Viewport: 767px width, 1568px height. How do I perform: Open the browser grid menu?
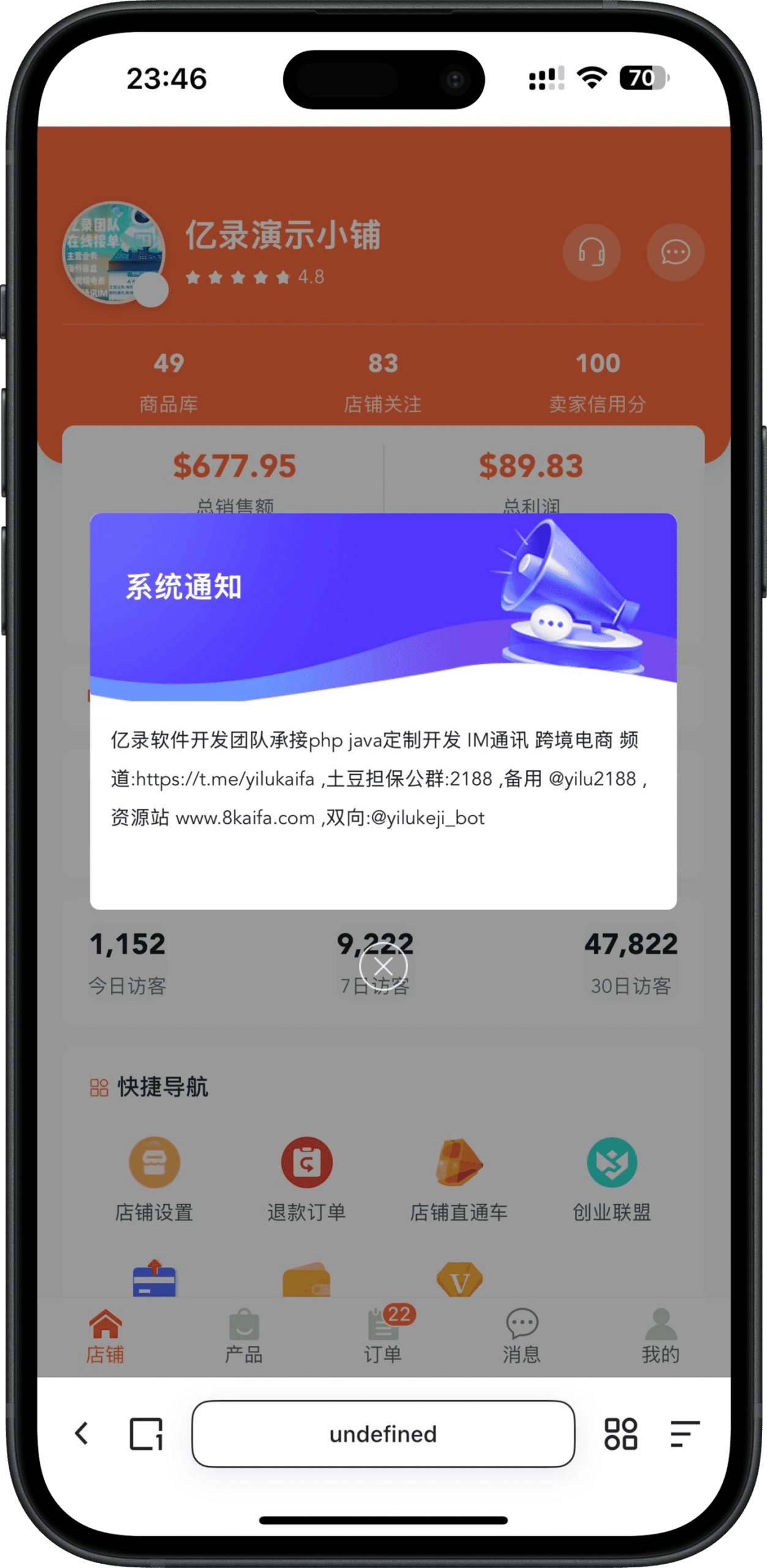[x=621, y=1433]
